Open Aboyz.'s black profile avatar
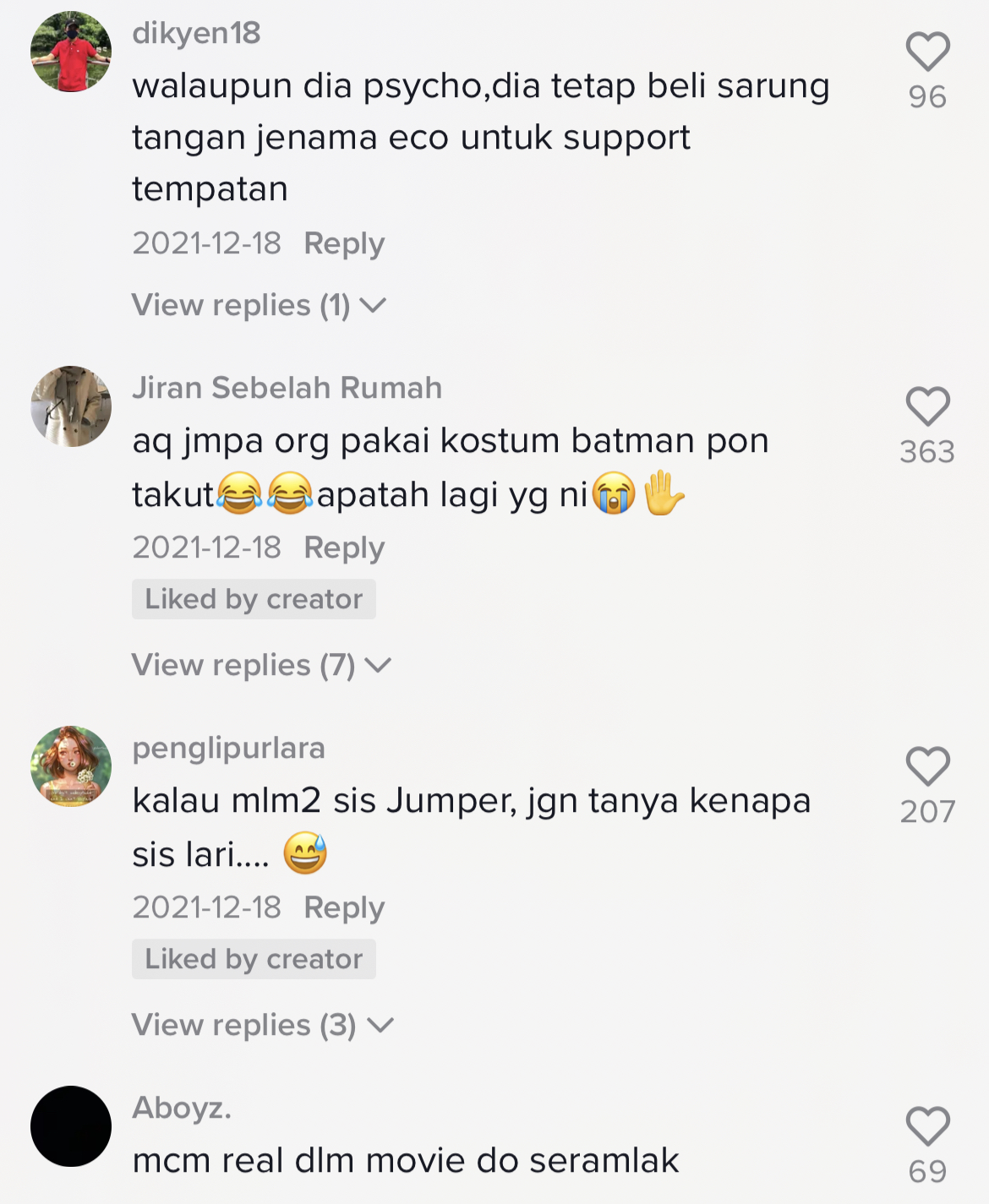Viewport: 989px width, 1204px height. pyautogui.click(x=71, y=1126)
